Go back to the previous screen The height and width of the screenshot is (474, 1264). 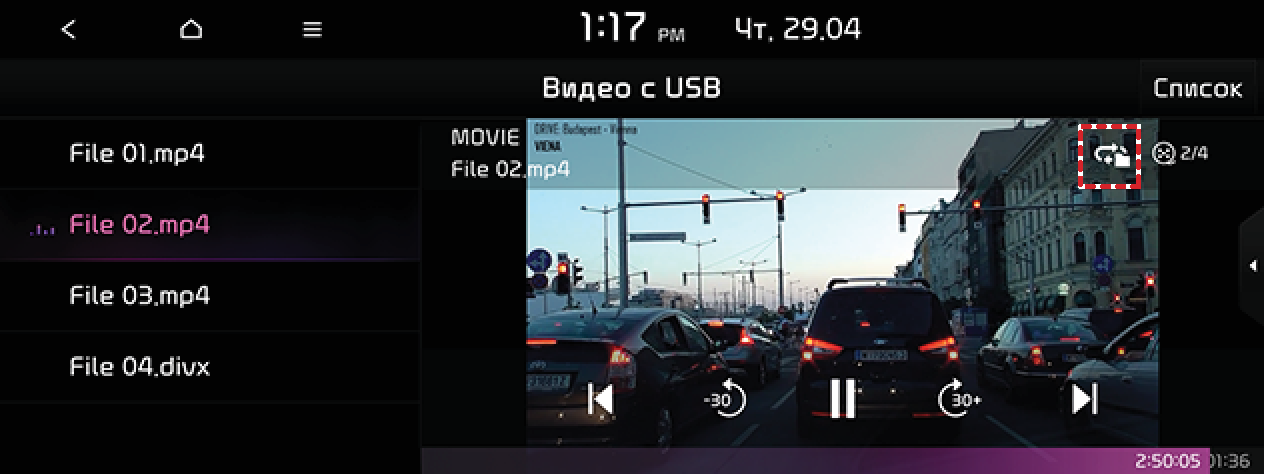click(x=68, y=30)
